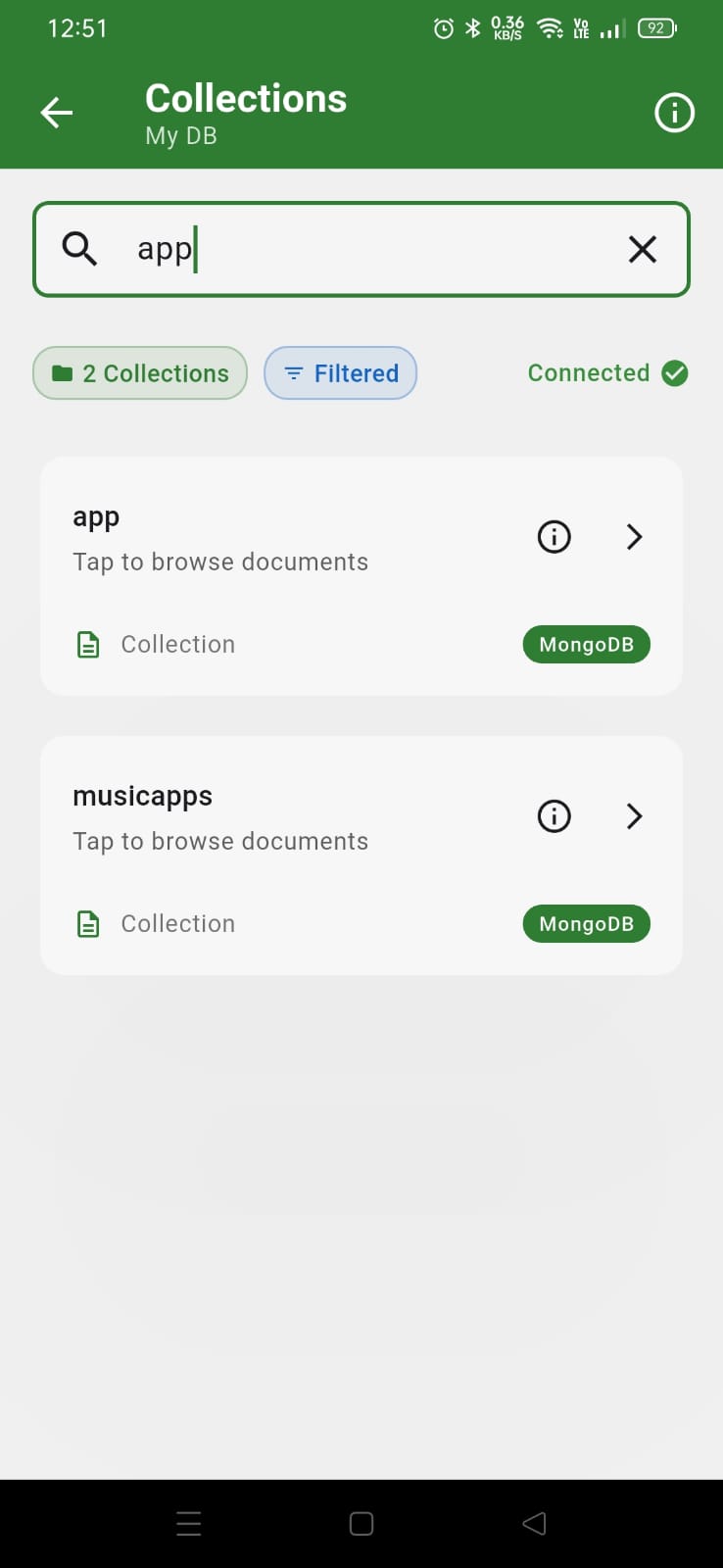Open the recent apps view
This screenshot has width=723, height=1568.
tap(189, 1524)
